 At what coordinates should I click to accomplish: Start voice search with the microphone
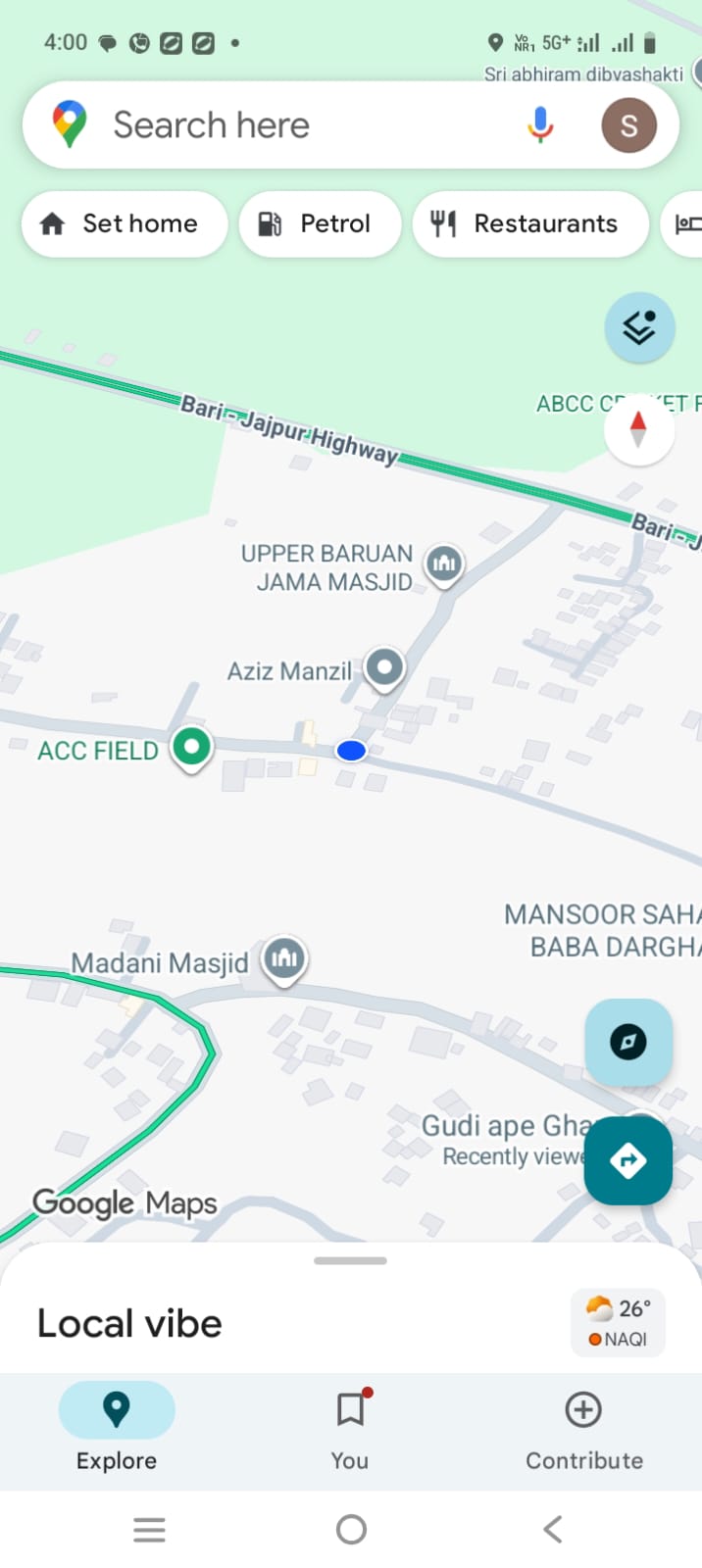540,125
